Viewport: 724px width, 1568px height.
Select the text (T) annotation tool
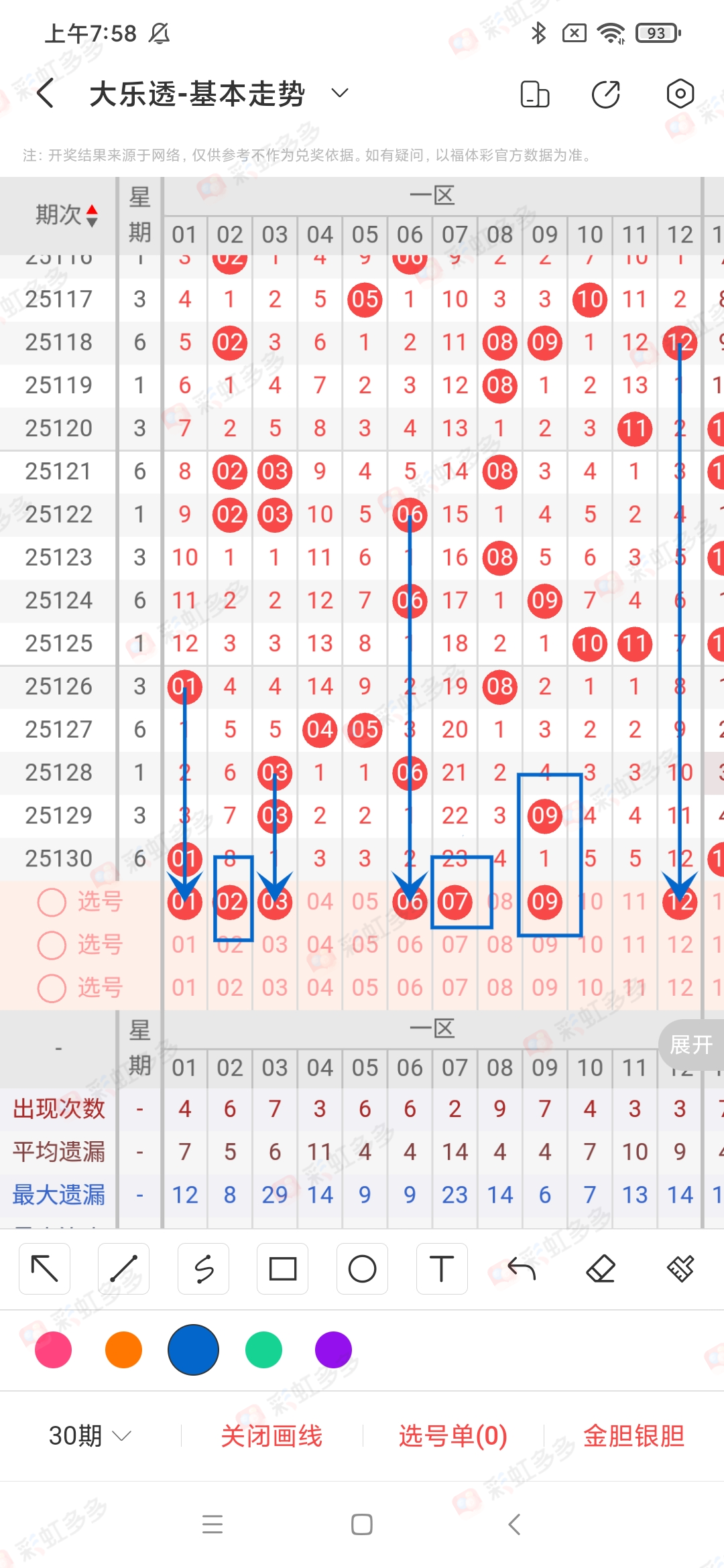[441, 1268]
